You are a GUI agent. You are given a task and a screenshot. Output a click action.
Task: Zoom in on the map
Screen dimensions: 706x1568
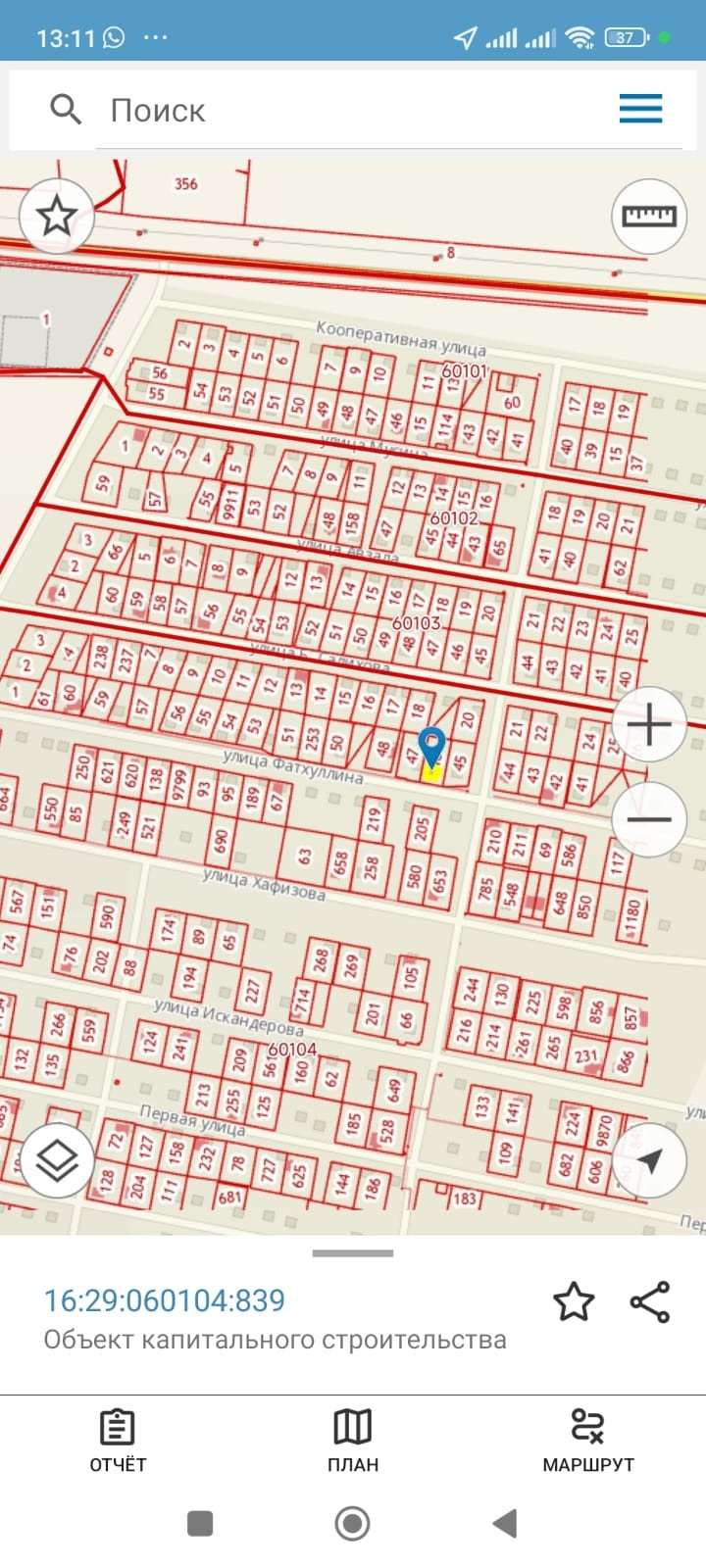648,724
